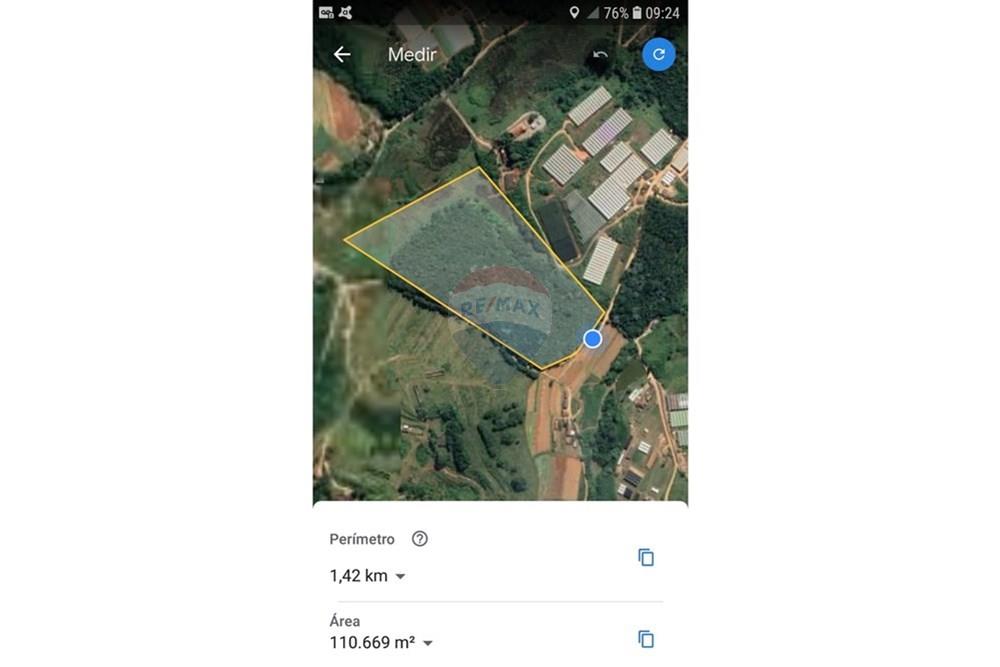Restart the measurement with the blue refresh button

(658, 55)
